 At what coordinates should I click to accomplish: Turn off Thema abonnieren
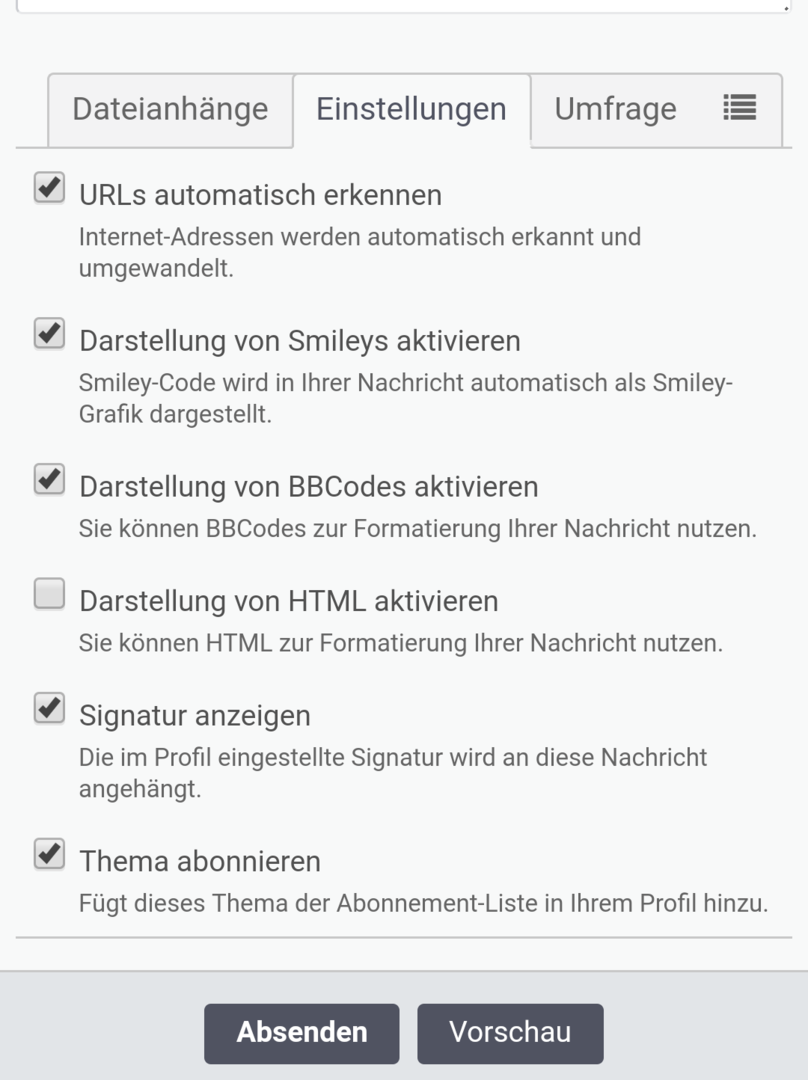click(49, 855)
